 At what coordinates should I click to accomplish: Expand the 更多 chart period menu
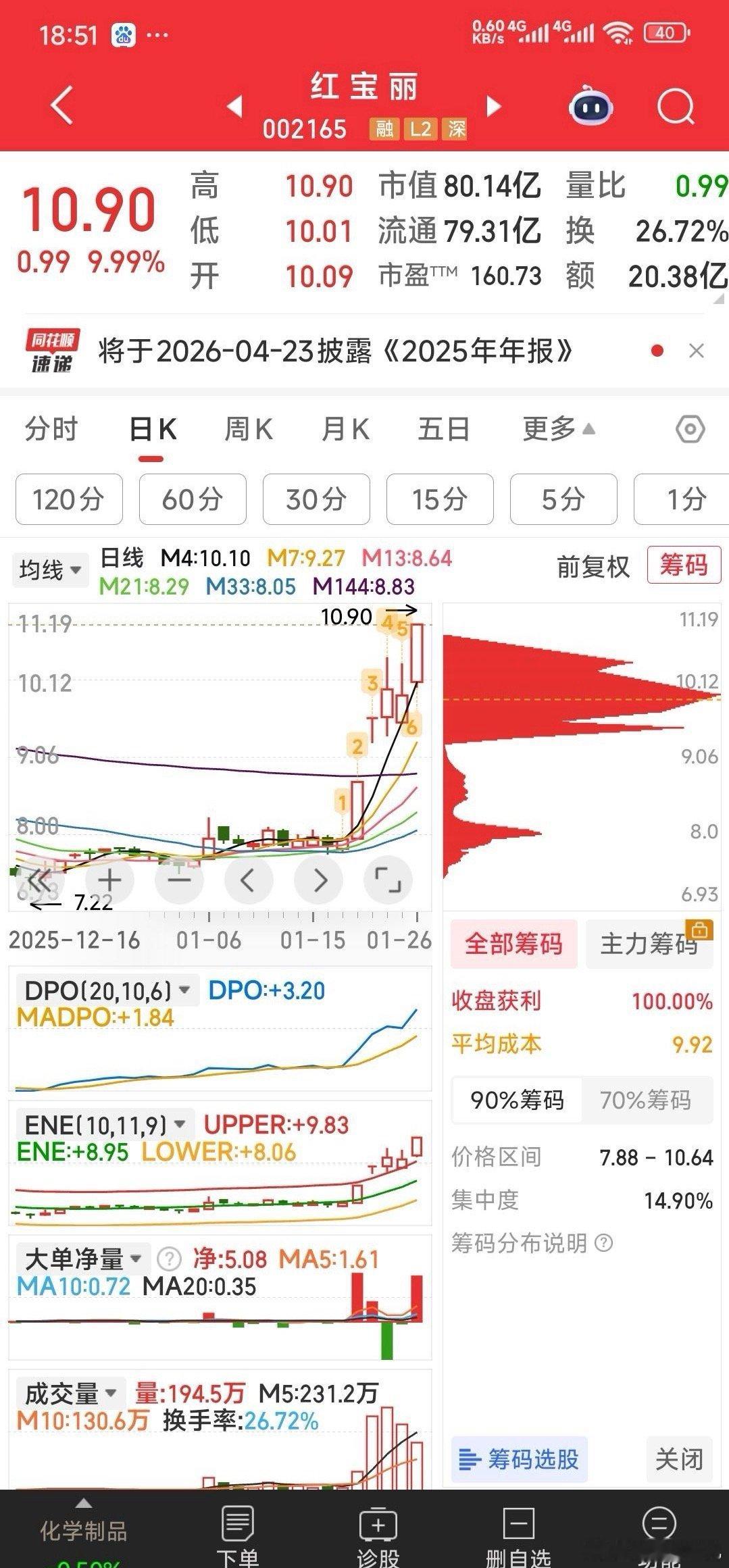(x=558, y=429)
